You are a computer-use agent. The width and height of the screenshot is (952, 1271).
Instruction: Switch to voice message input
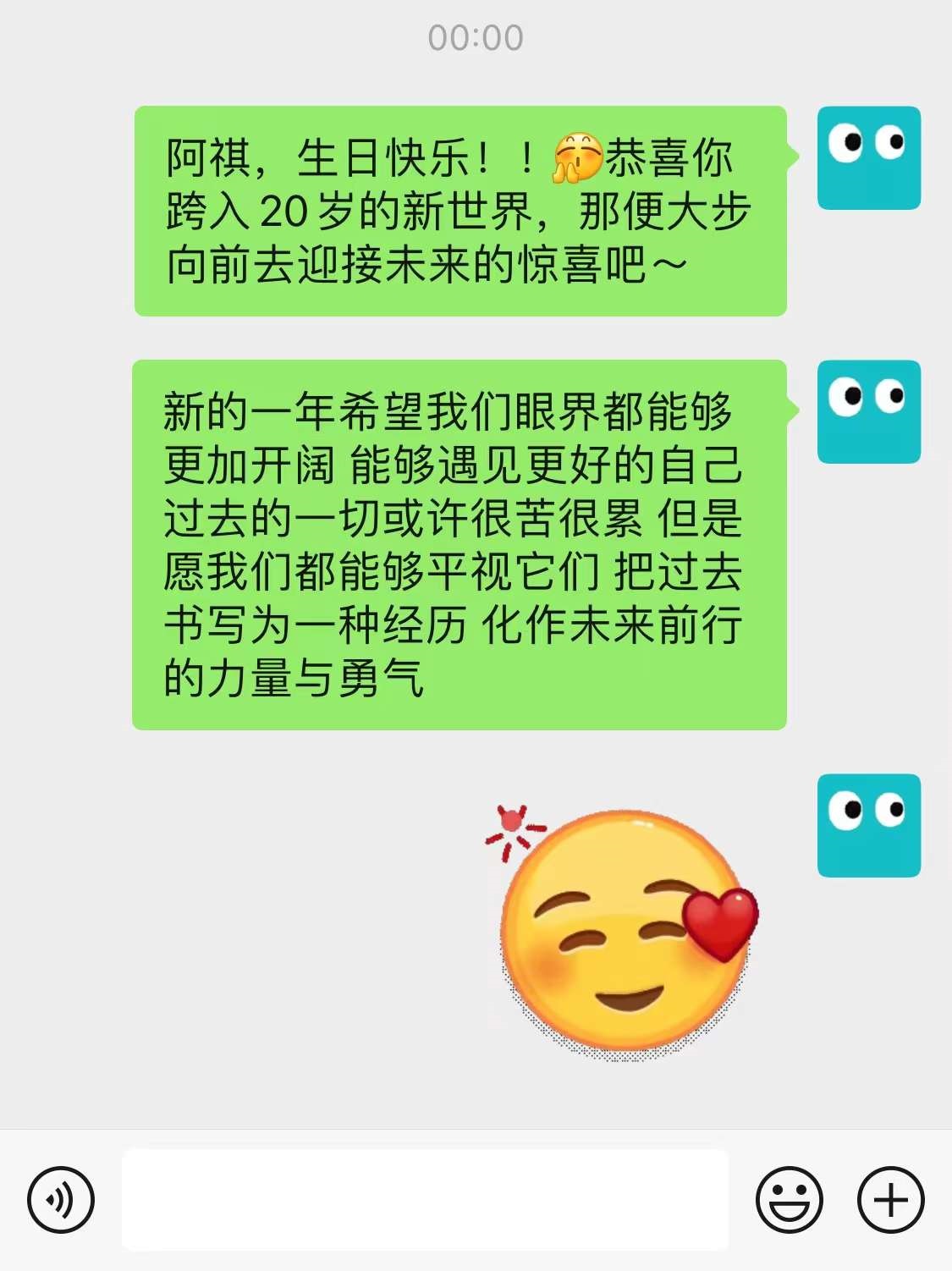click(60, 1199)
